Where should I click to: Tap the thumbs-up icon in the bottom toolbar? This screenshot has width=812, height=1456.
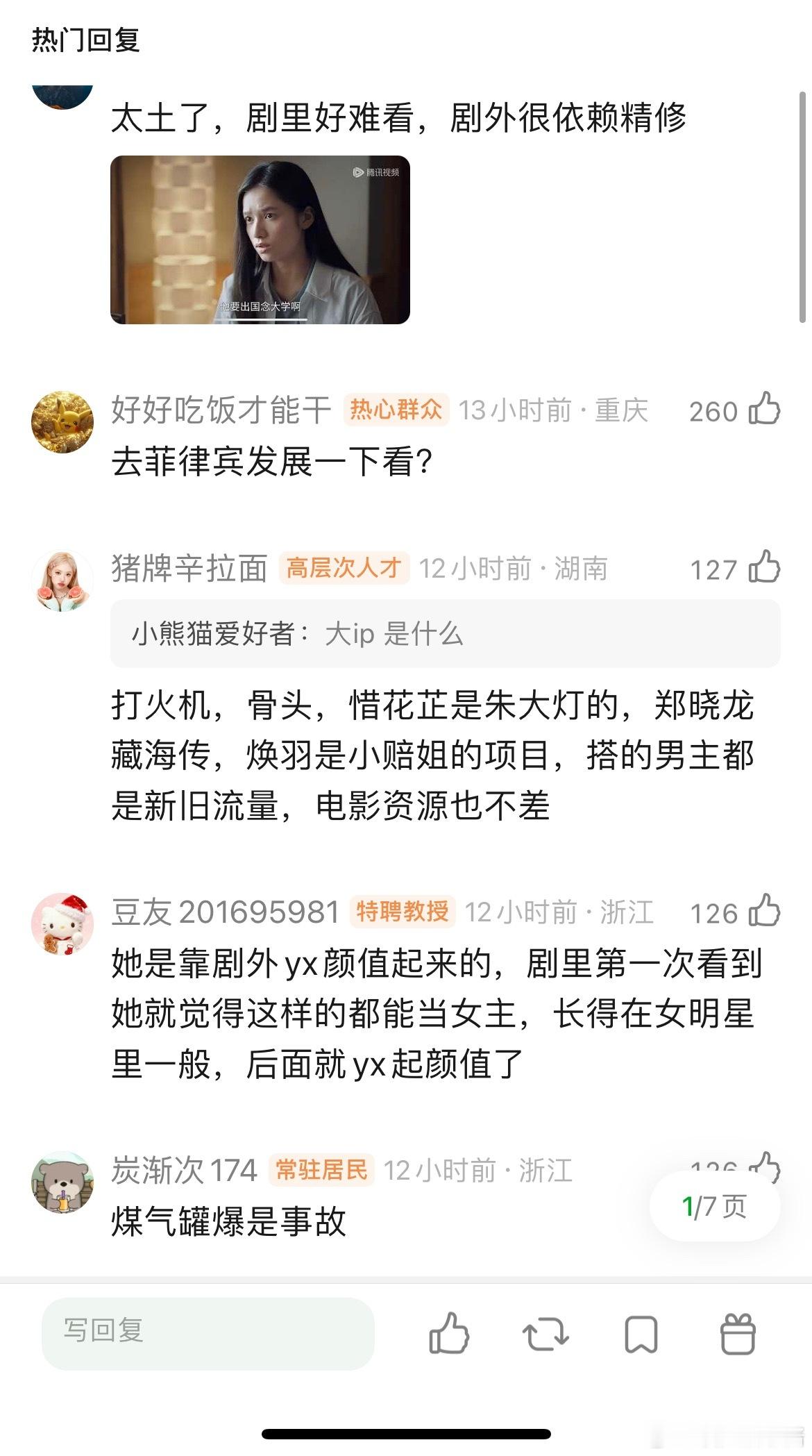pyautogui.click(x=451, y=1334)
